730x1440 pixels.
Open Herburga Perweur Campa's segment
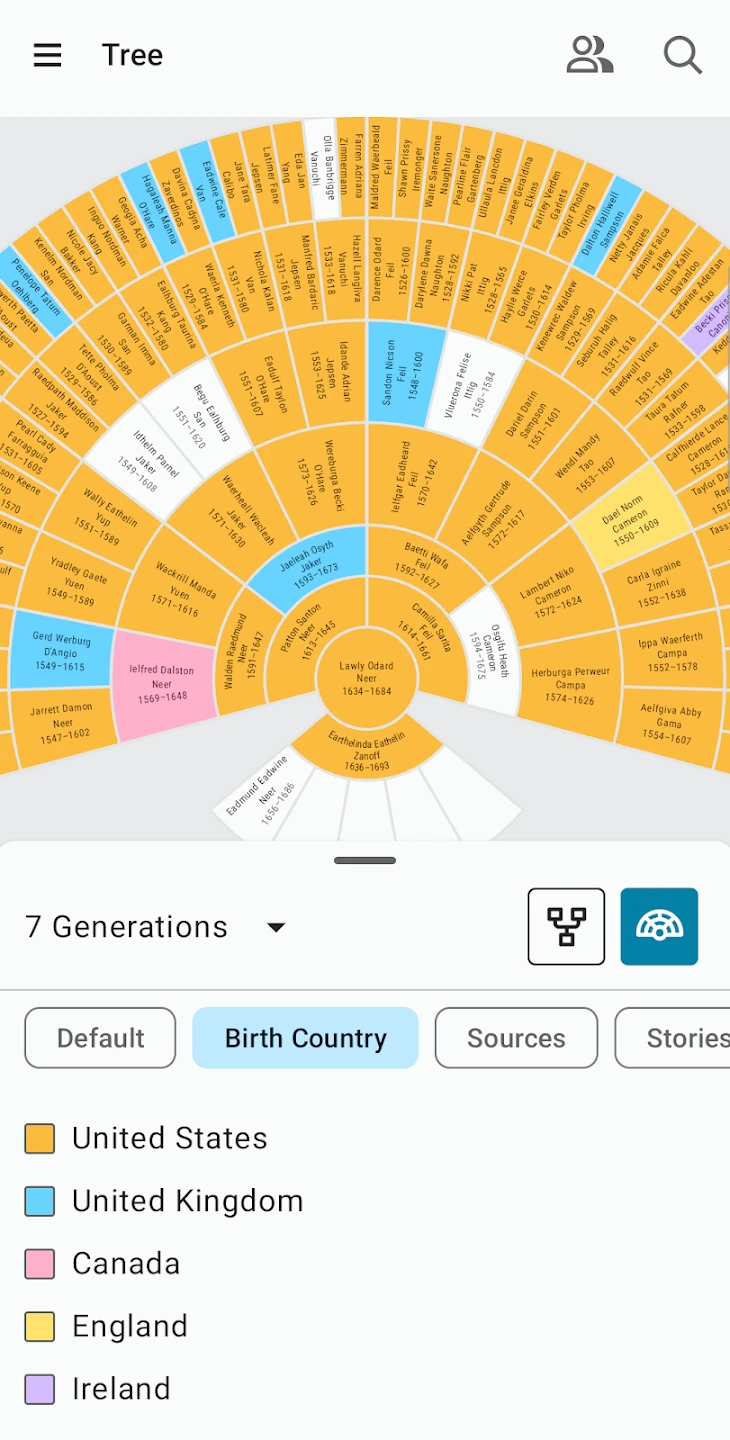[570, 686]
